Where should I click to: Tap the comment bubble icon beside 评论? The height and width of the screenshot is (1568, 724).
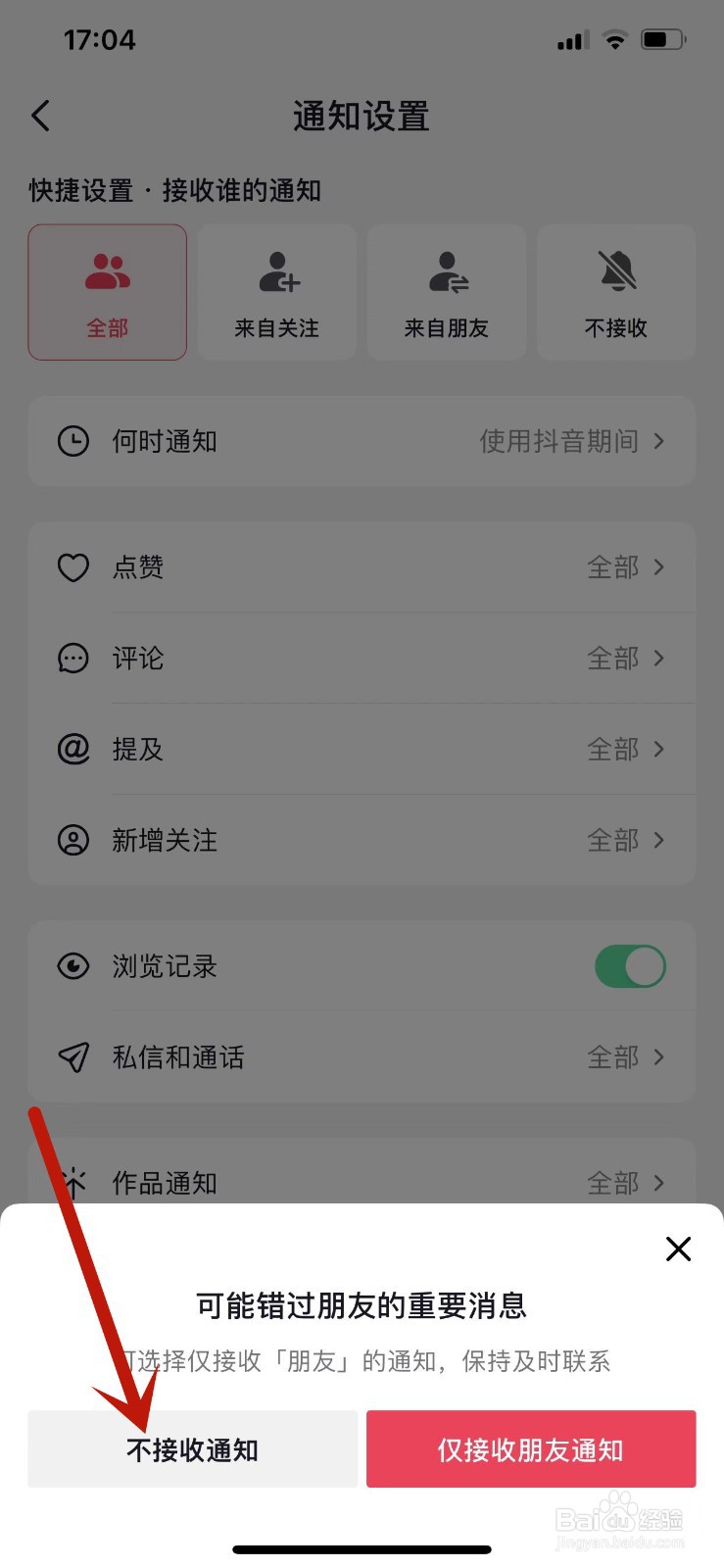click(x=72, y=659)
